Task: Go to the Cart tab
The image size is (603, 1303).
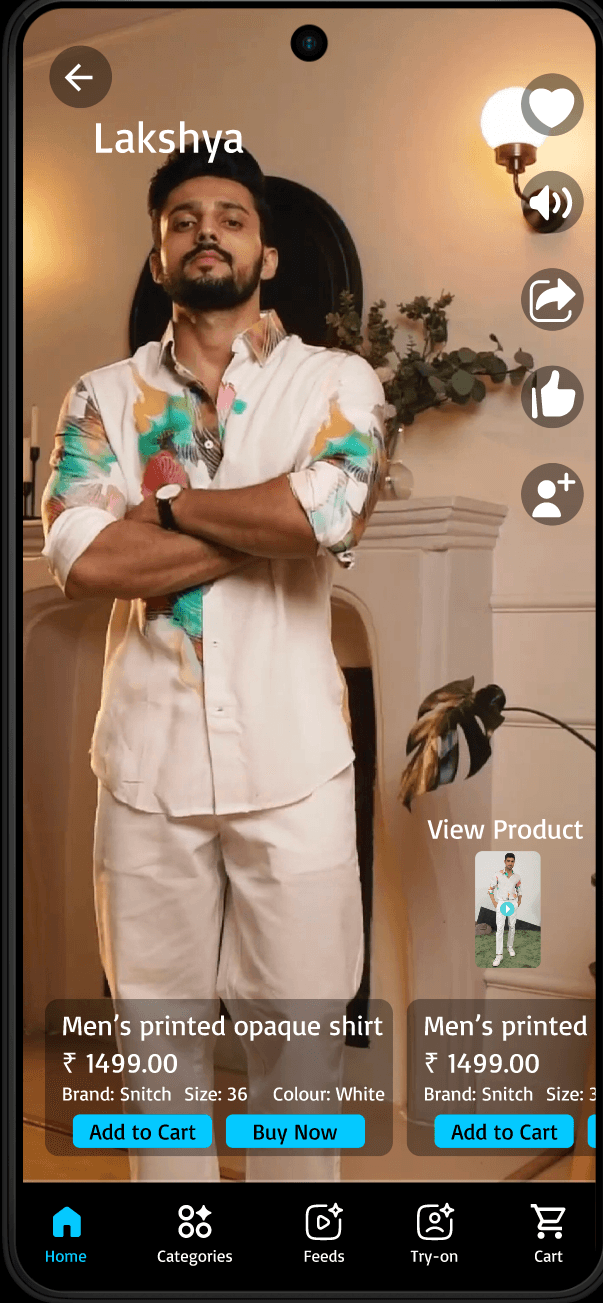Action: pos(548,1234)
